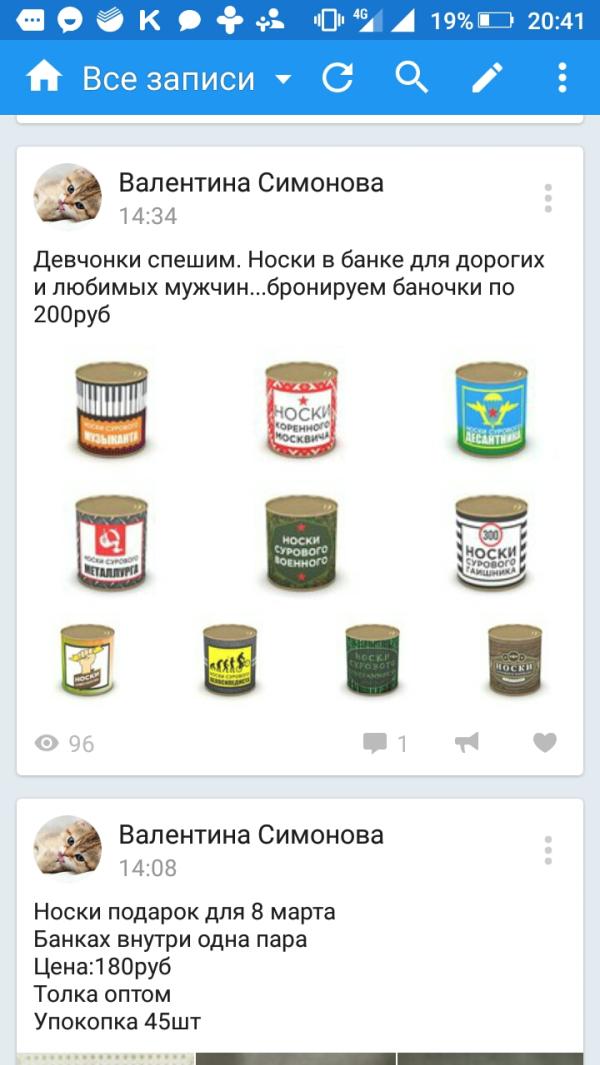
Task: Refresh the posts feed
Action: [x=338, y=77]
